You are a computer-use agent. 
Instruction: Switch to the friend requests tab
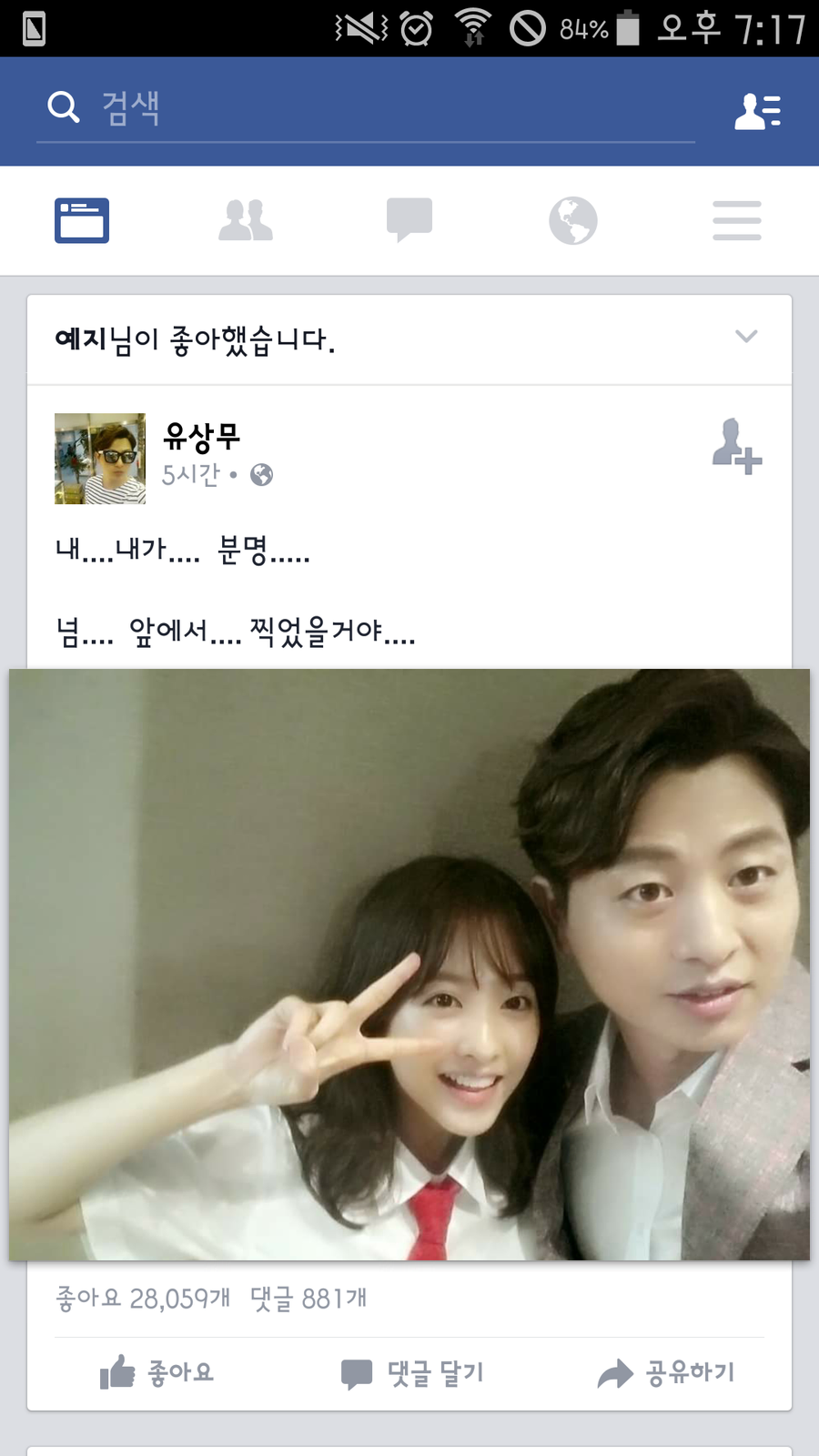246,220
